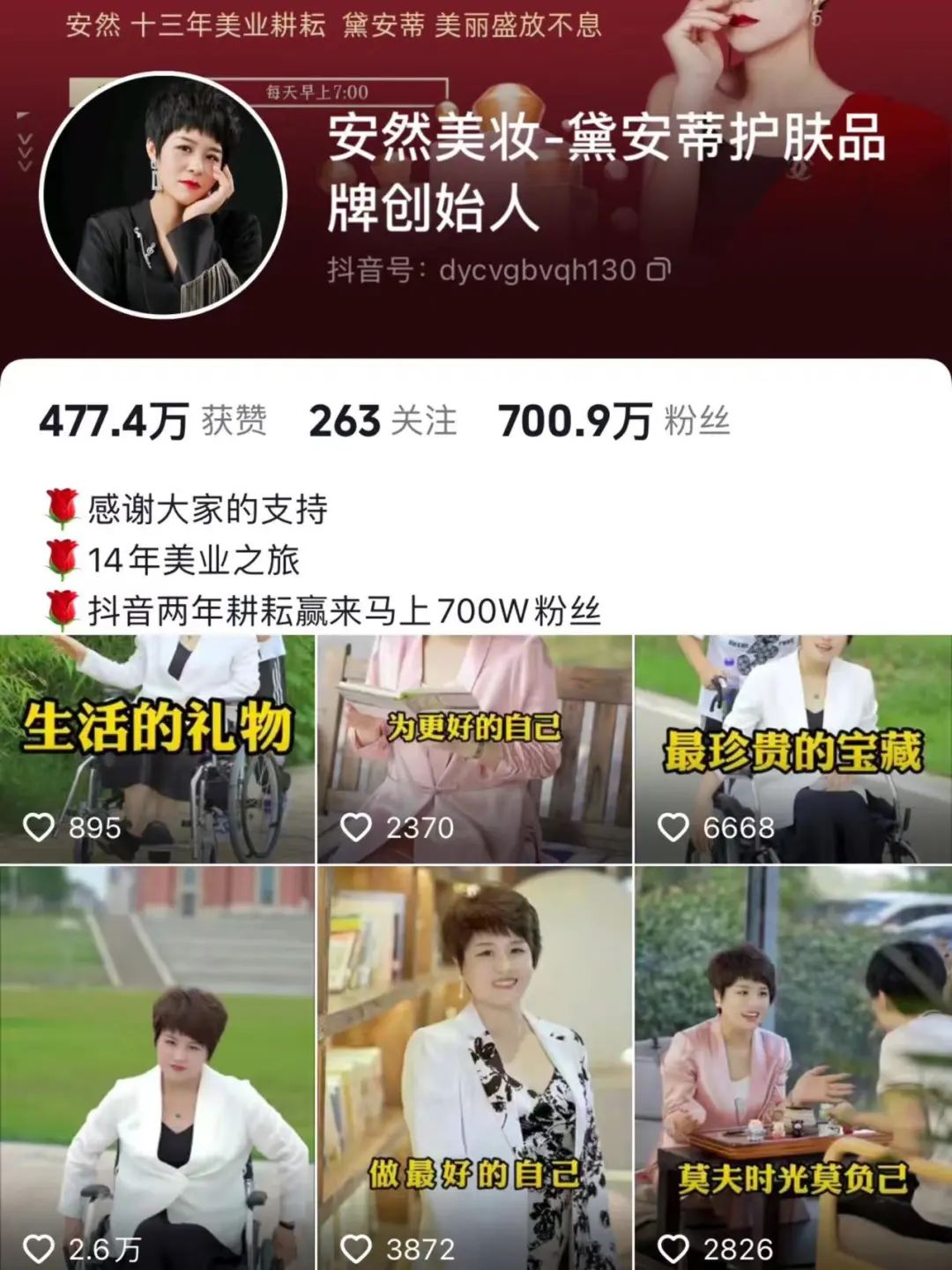
Task: View the 263 关注 following list
Action: 383,421
